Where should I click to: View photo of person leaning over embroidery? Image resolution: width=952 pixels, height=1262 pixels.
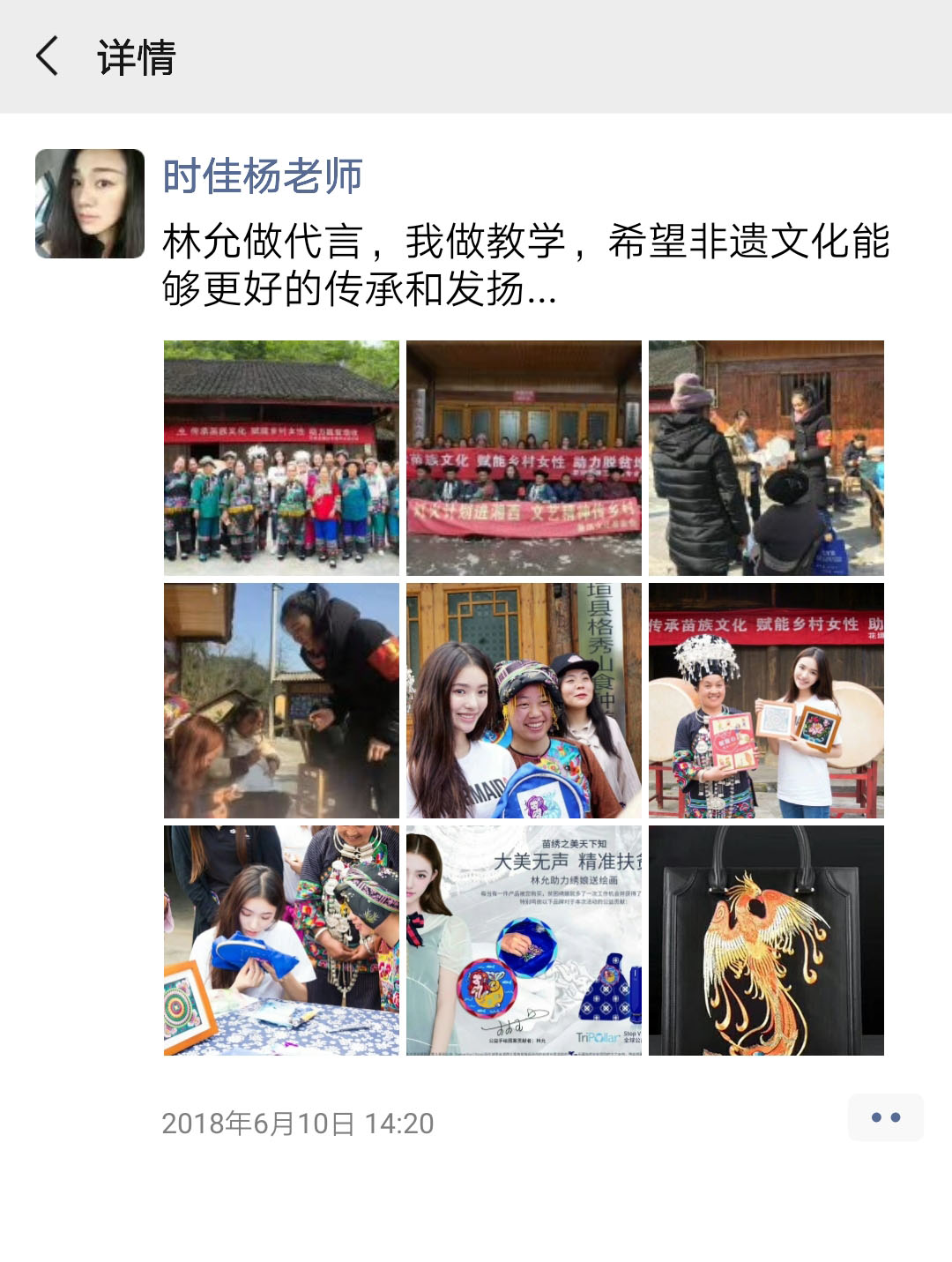[281, 700]
